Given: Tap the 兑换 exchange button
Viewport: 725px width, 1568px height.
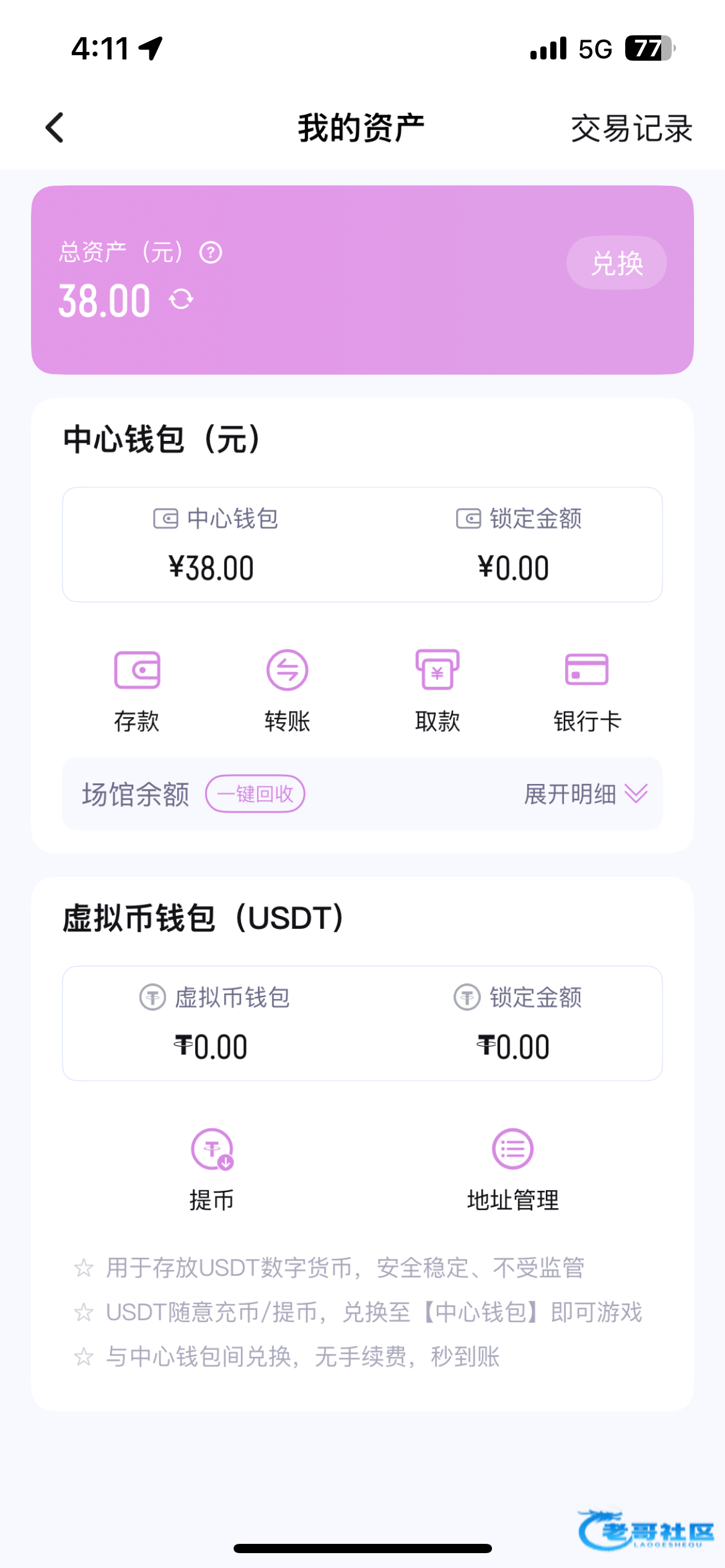Looking at the screenshot, I should point(617,263).
